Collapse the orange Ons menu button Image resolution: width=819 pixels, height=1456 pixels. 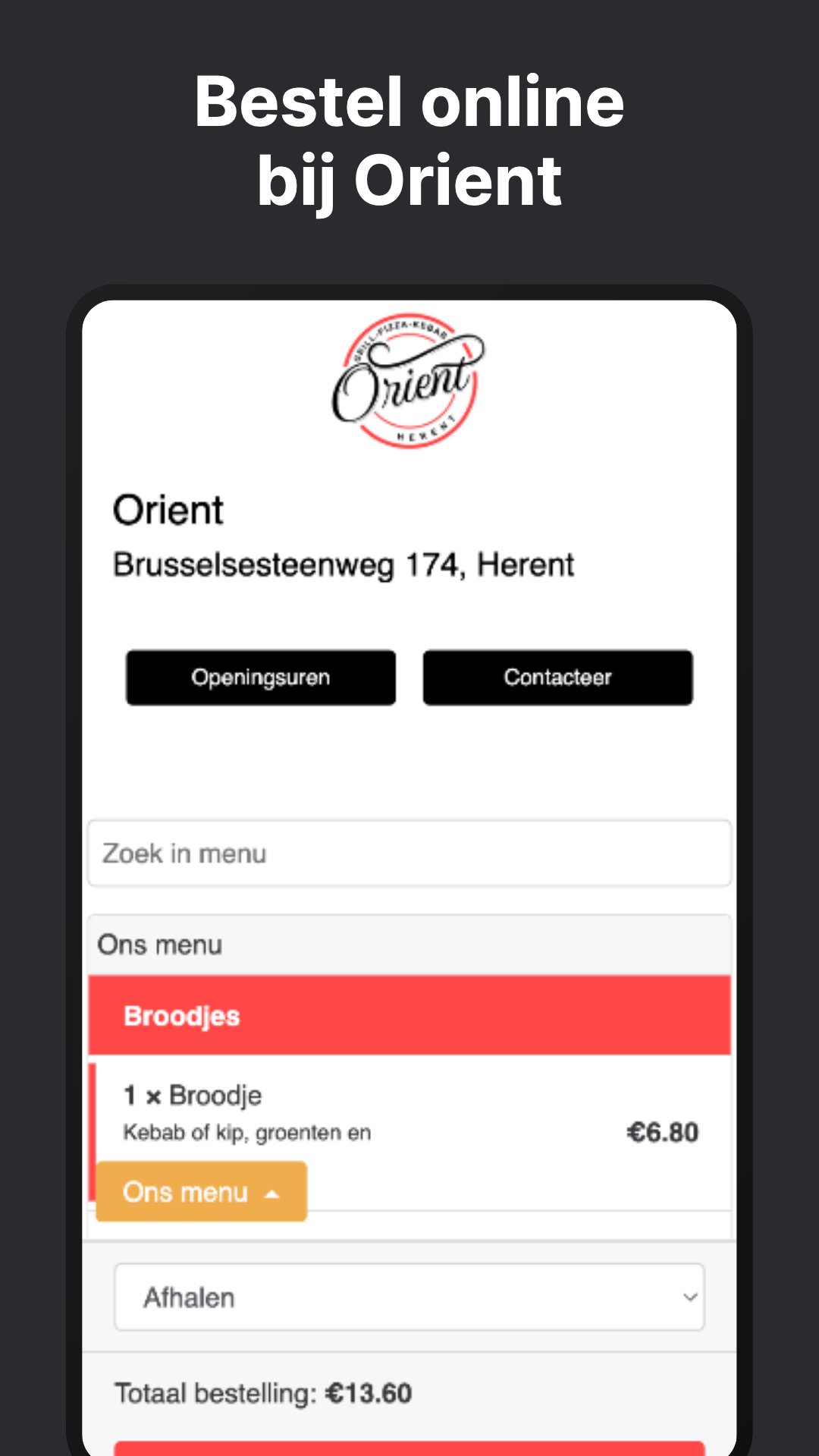coord(200,1192)
